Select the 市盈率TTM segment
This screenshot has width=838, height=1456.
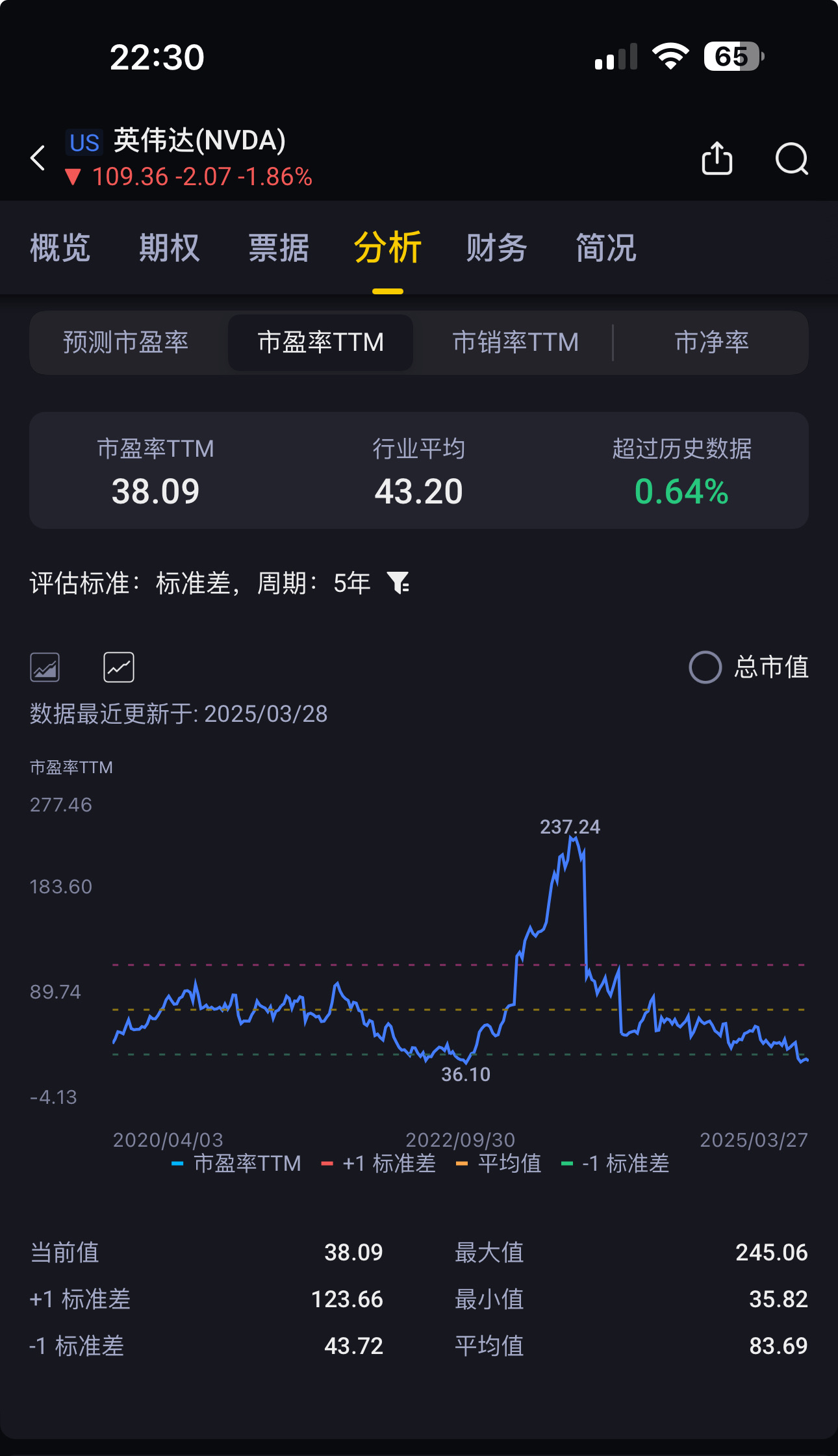coord(320,342)
